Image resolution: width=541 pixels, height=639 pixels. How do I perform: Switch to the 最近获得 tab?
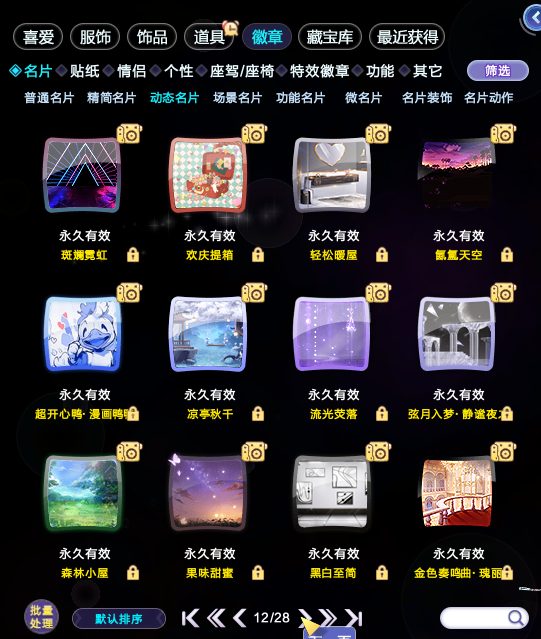click(407, 37)
